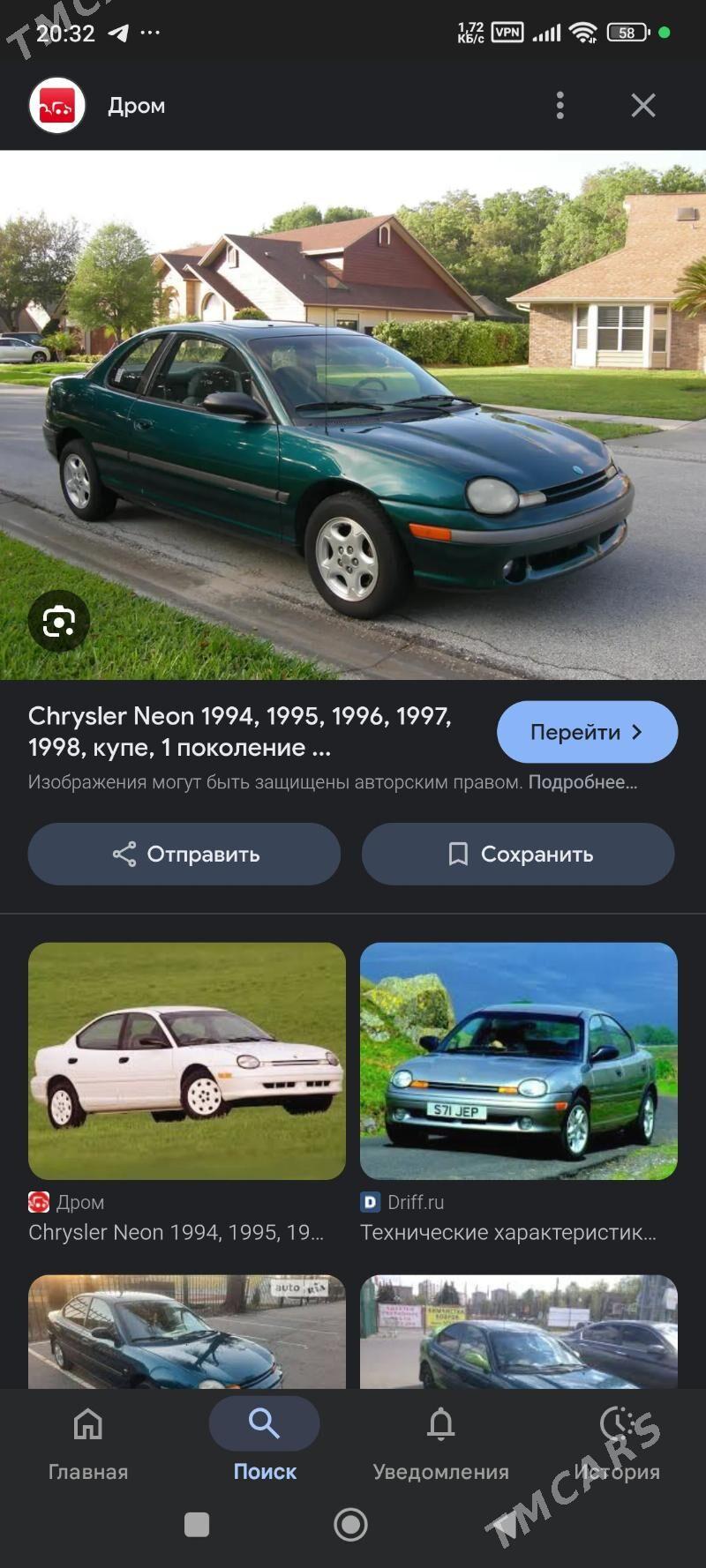The height and width of the screenshot is (1568, 706).
Task: Share the image via Отправить
Action: point(184,854)
